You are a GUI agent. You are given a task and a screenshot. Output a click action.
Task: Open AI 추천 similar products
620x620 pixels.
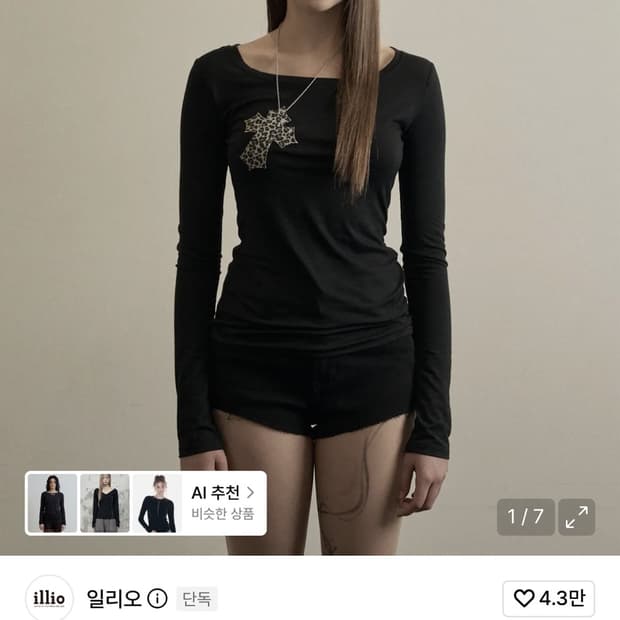[x=145, y=503]
